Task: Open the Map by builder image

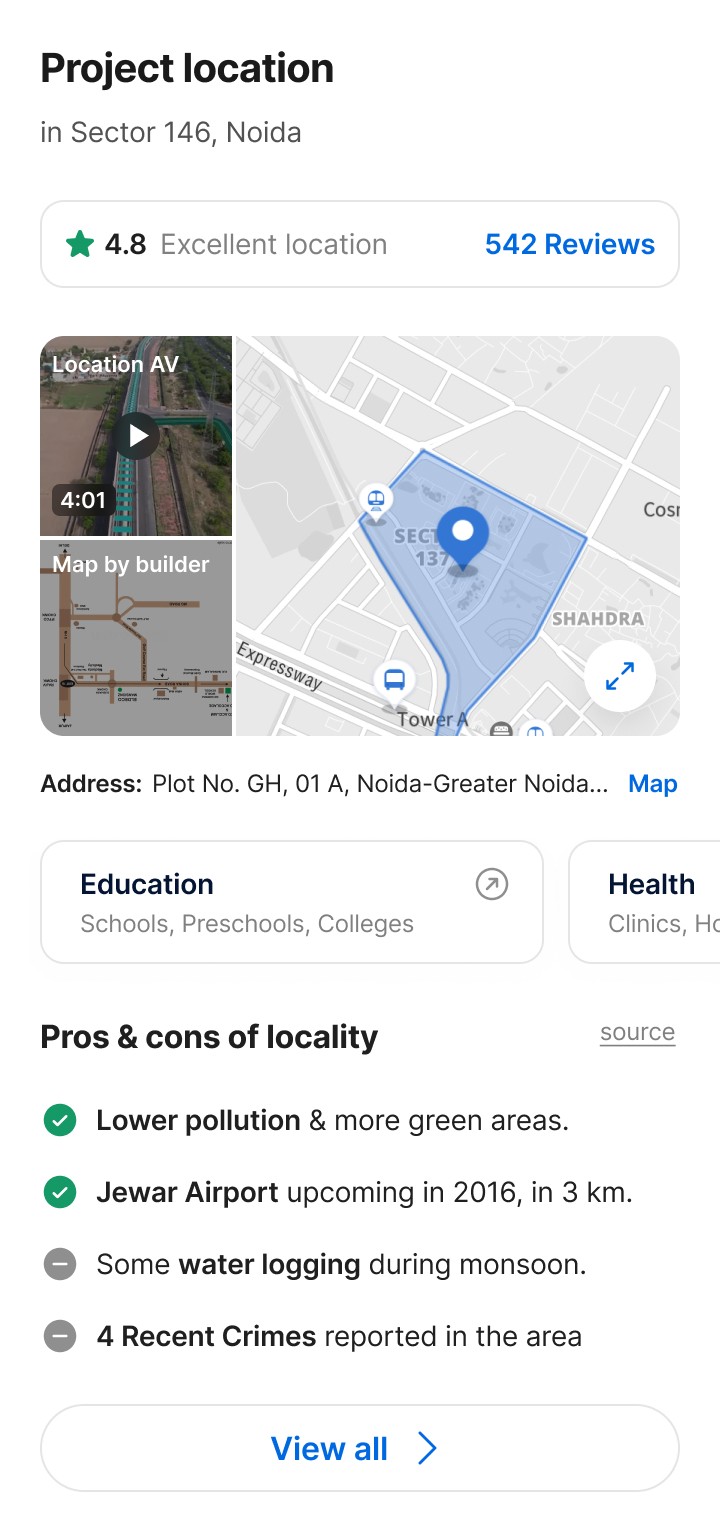Action: click(x=136, y=639)
